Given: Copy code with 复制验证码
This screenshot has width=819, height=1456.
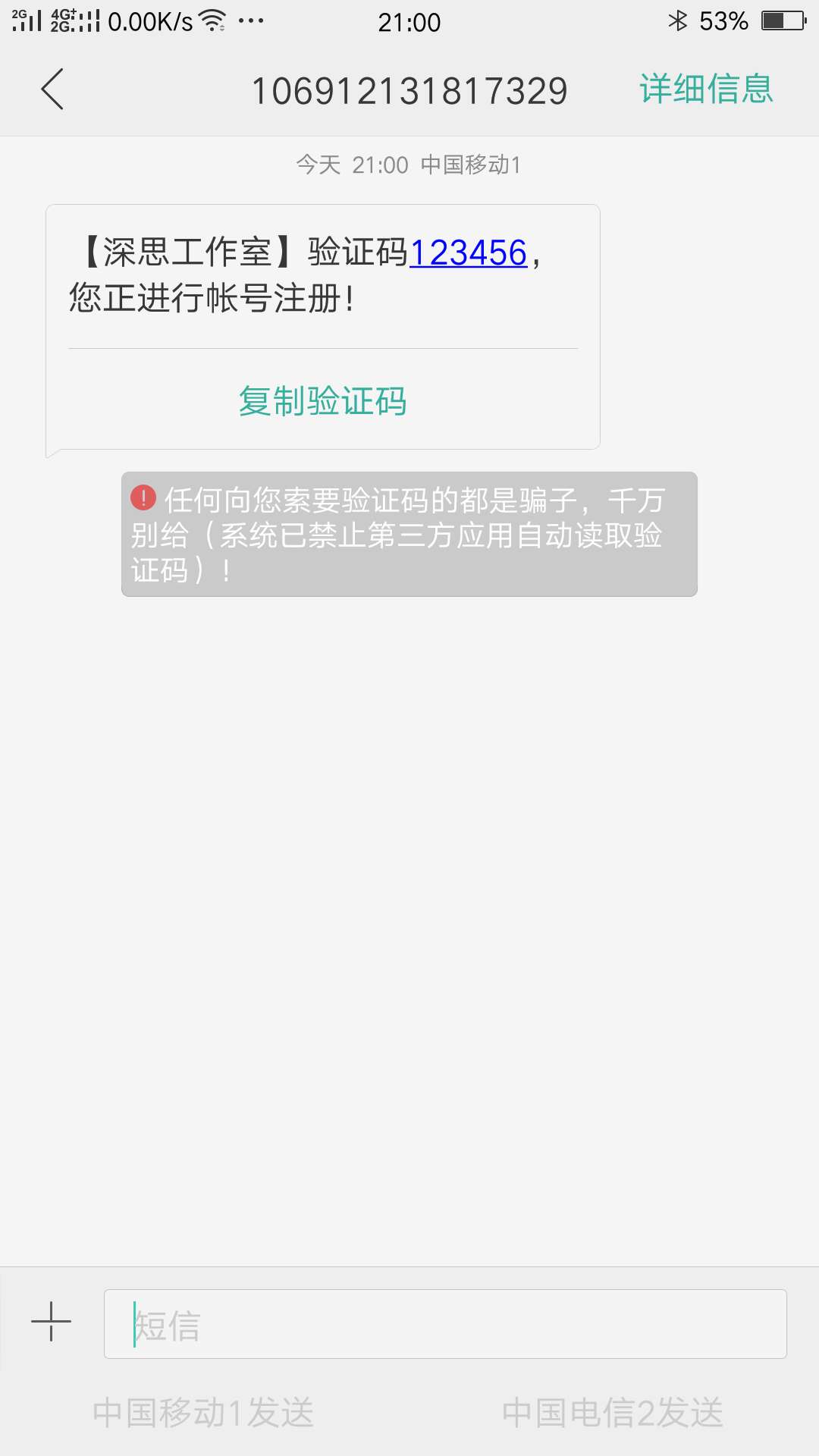Looking at the screenshot, I should click(323, 400).
